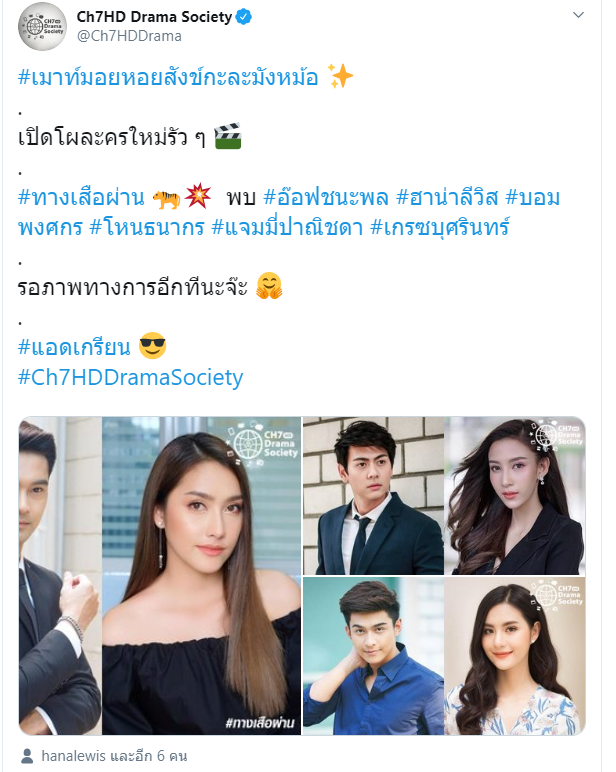View the bottom-middle photo of man in blue shirt
Screen dimensions: 616x772
pos(372,656)
